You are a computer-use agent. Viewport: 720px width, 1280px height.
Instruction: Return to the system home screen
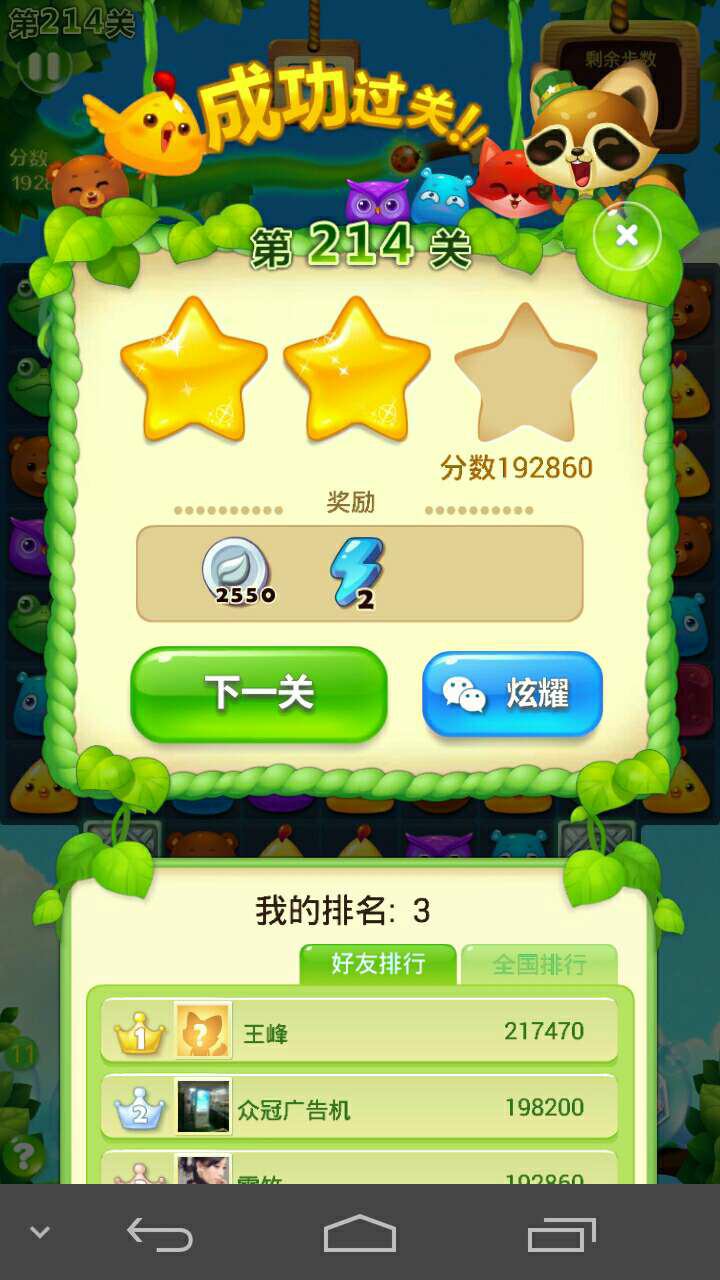360,1234
